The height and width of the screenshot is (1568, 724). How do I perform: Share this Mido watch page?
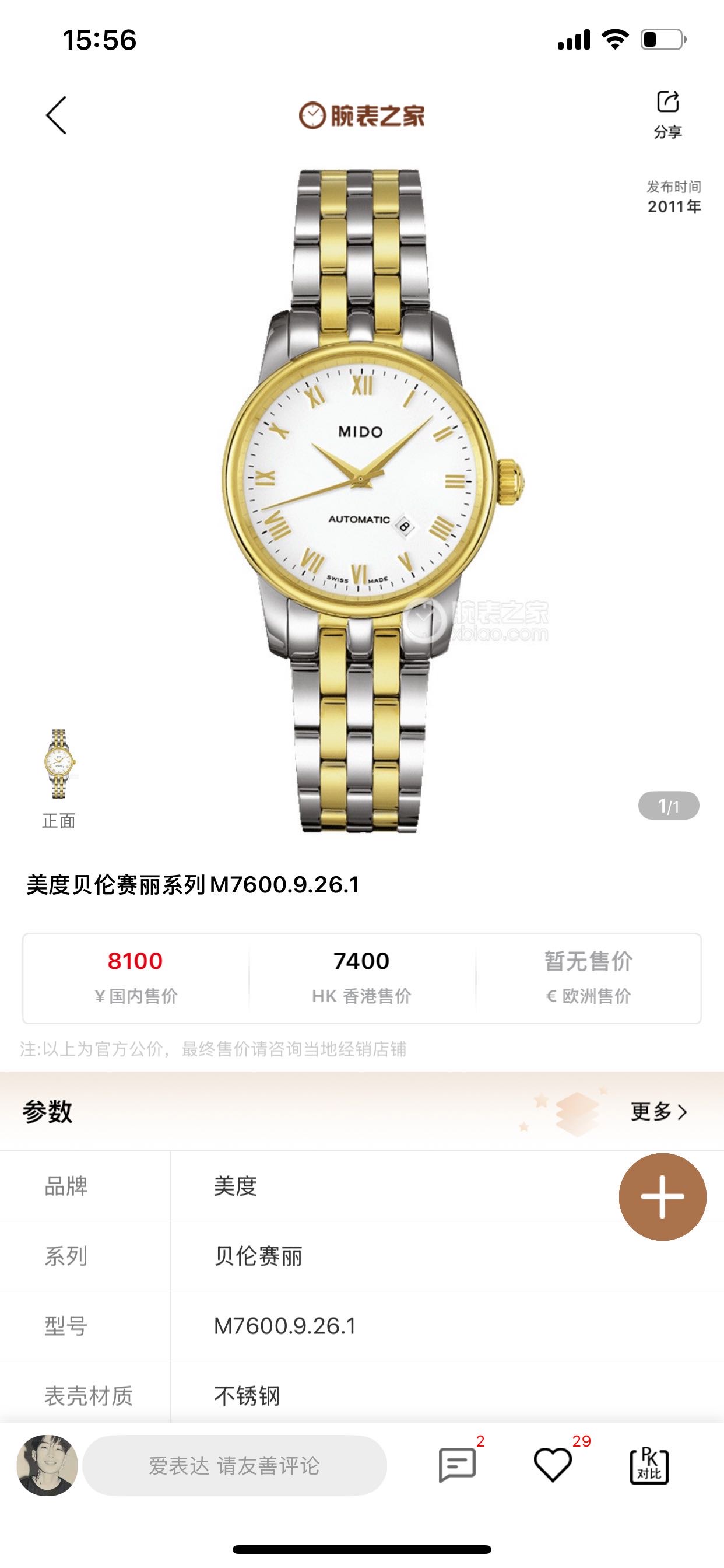pos(667,113)
